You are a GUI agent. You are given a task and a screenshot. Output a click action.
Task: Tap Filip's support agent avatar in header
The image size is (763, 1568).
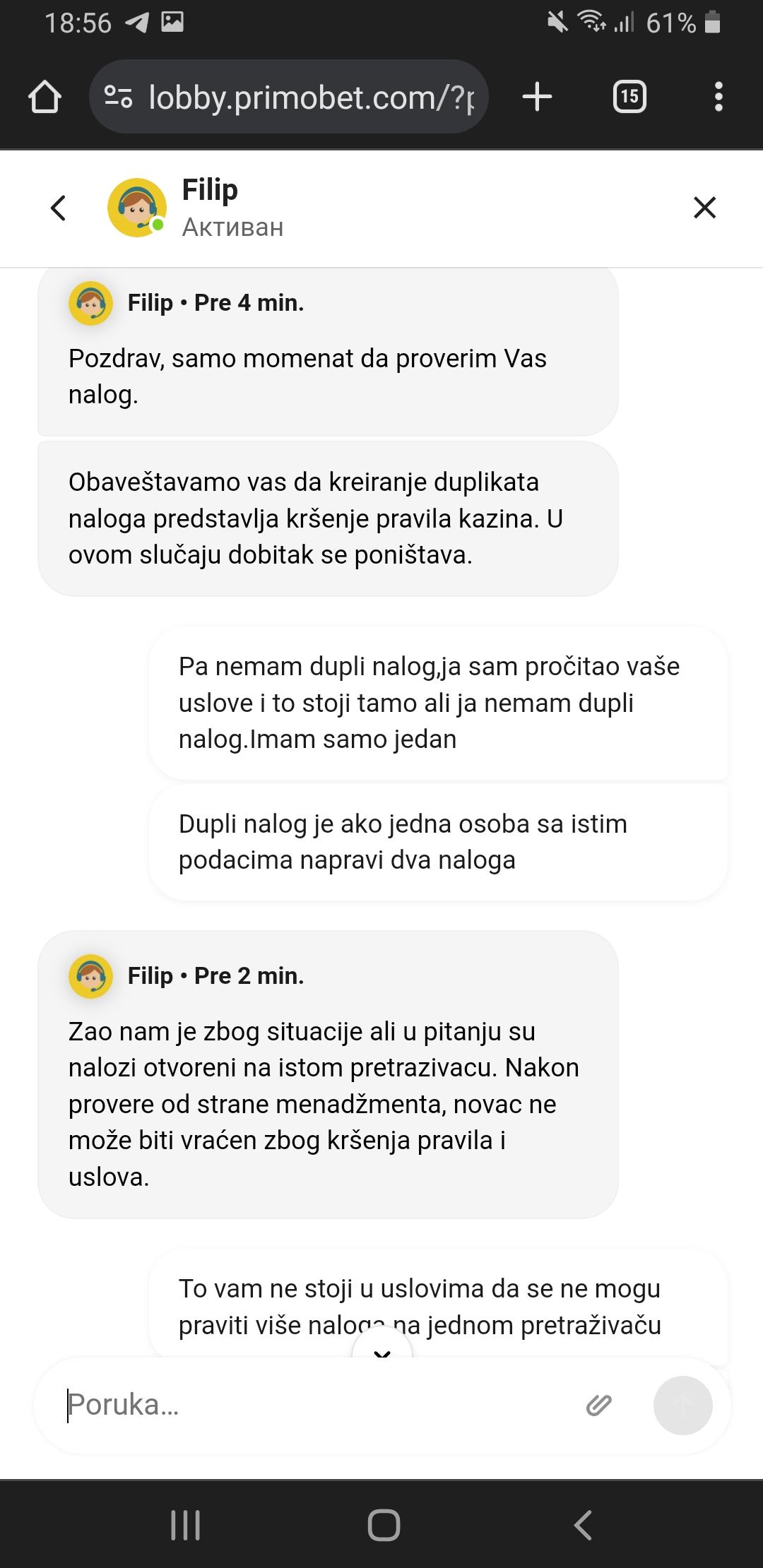[x=136, y=208]
